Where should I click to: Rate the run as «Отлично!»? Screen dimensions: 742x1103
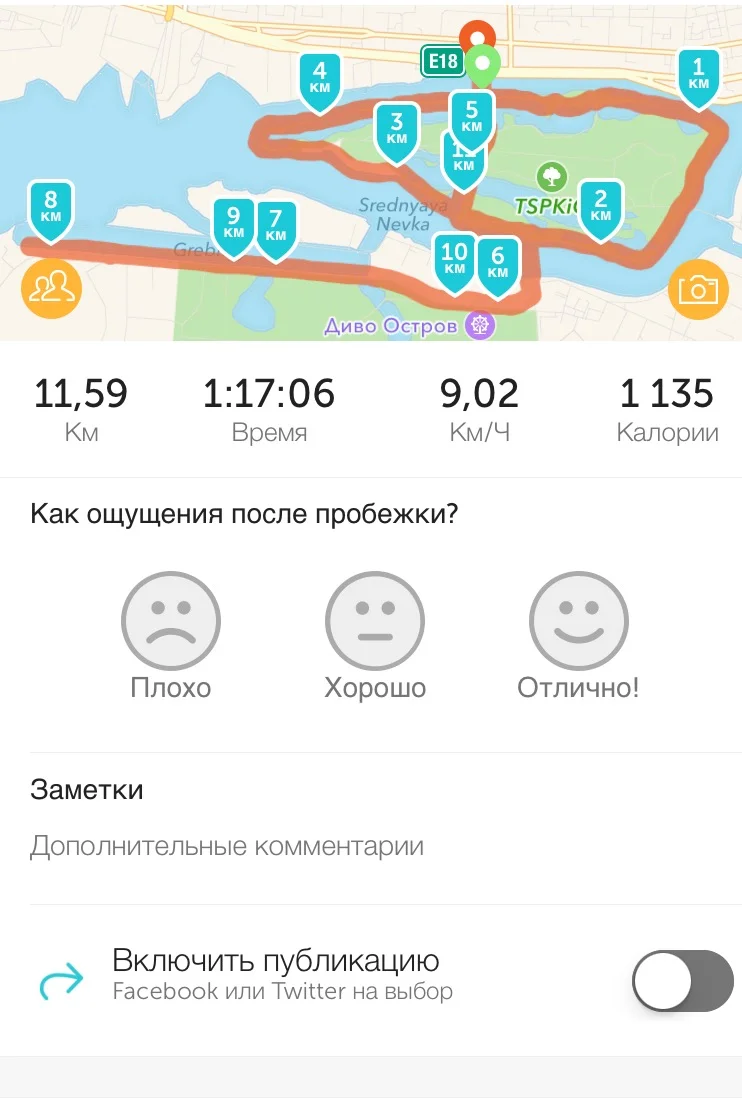coord(578,621)
